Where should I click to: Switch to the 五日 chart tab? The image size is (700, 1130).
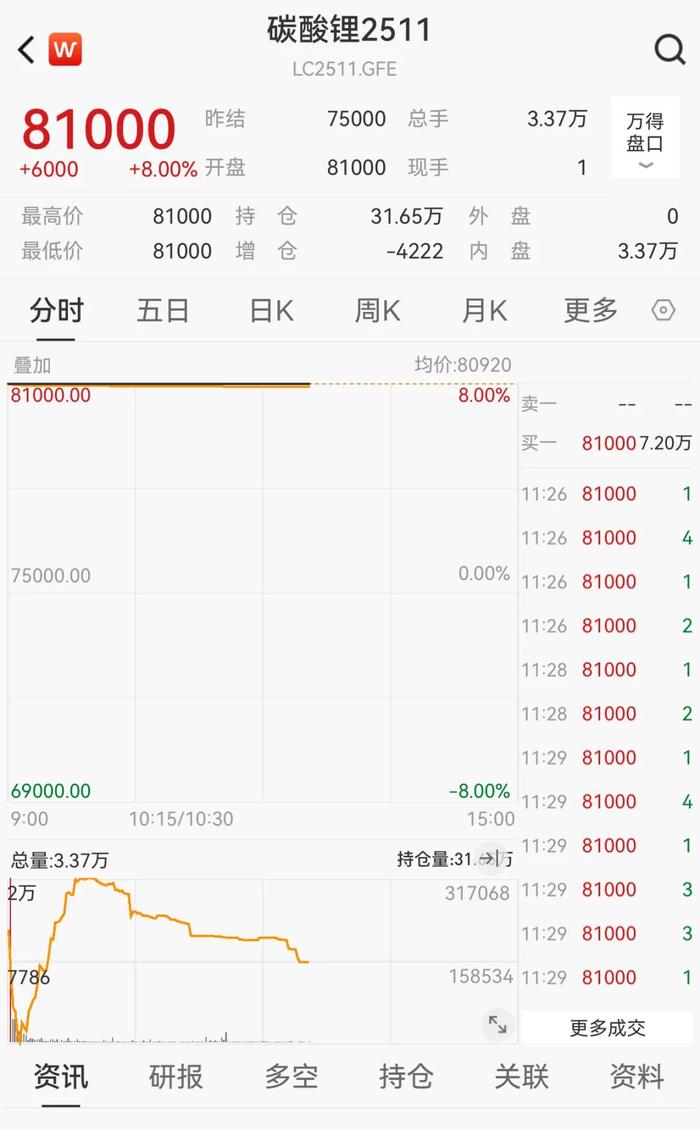pyautogui.click(x=163, y=311)
